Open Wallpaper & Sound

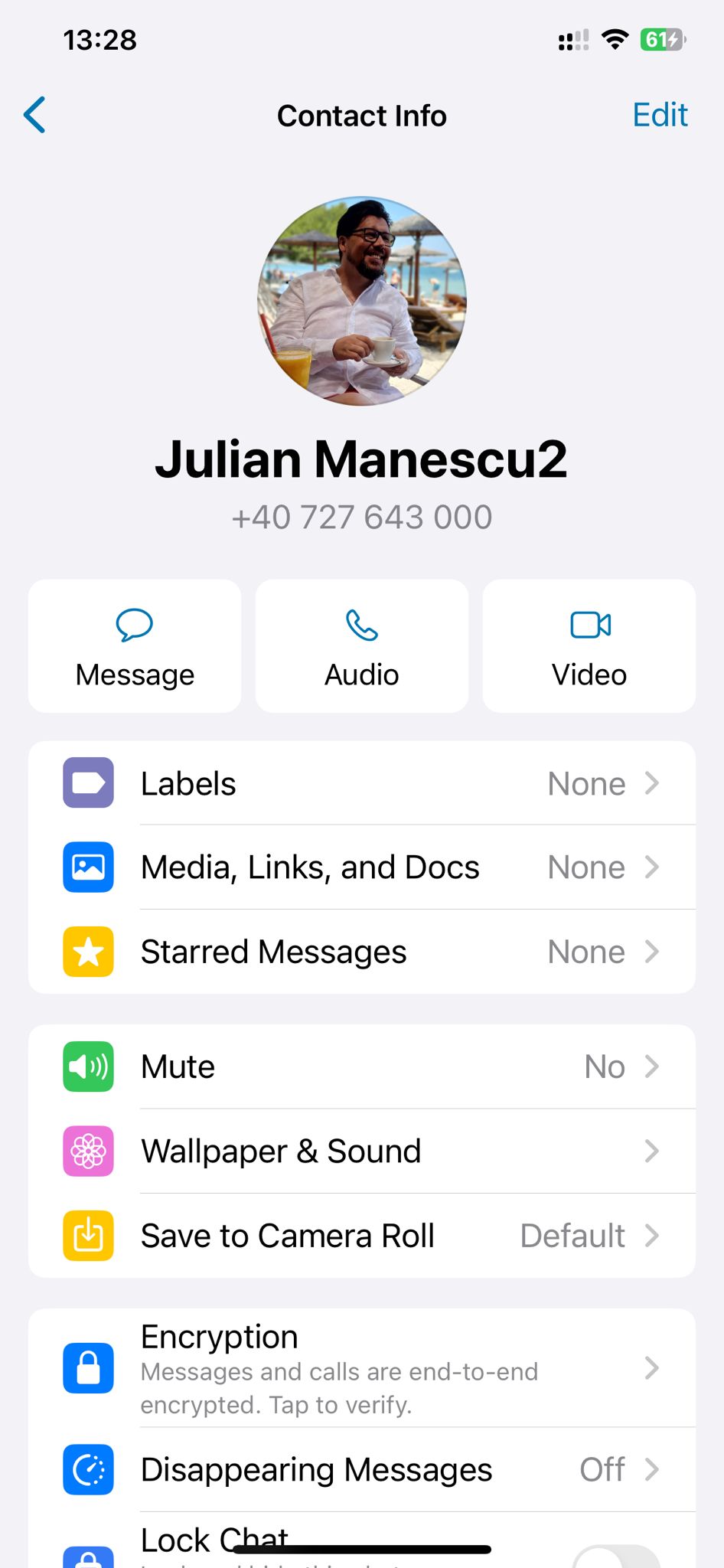(x=362, y=1151)
